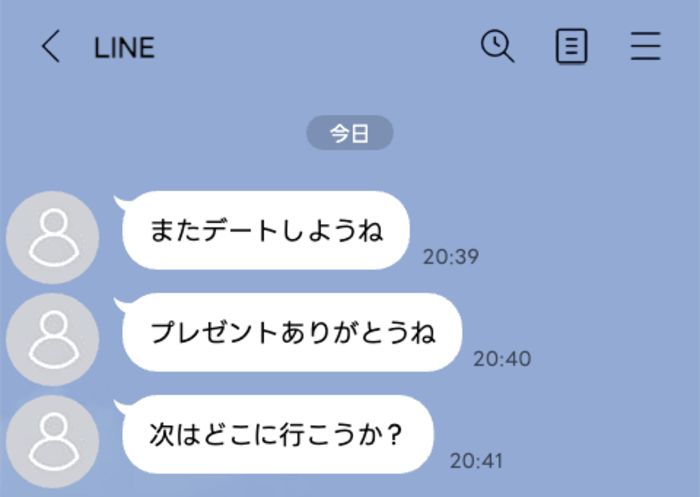Search messages in this chat
The height and width of the screenshot is (497, 700).
(x=497, y=46)
